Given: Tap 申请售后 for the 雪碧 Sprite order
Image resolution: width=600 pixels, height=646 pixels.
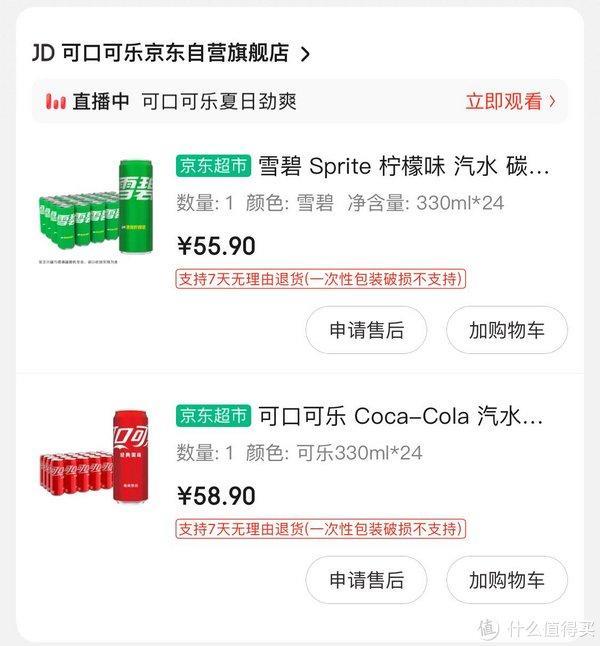Looking at the screenshot, I should 366,331.
